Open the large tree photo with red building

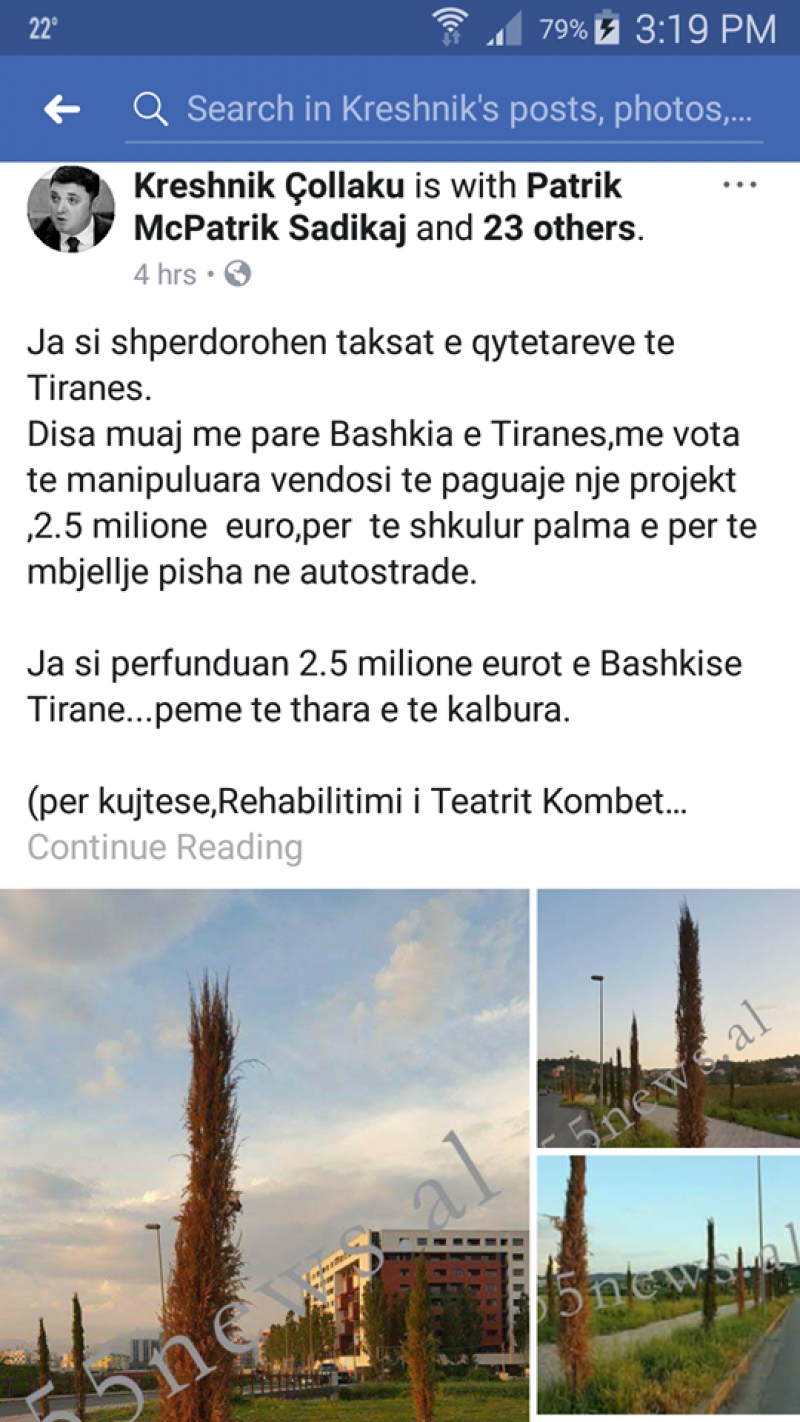(264, 1155)
